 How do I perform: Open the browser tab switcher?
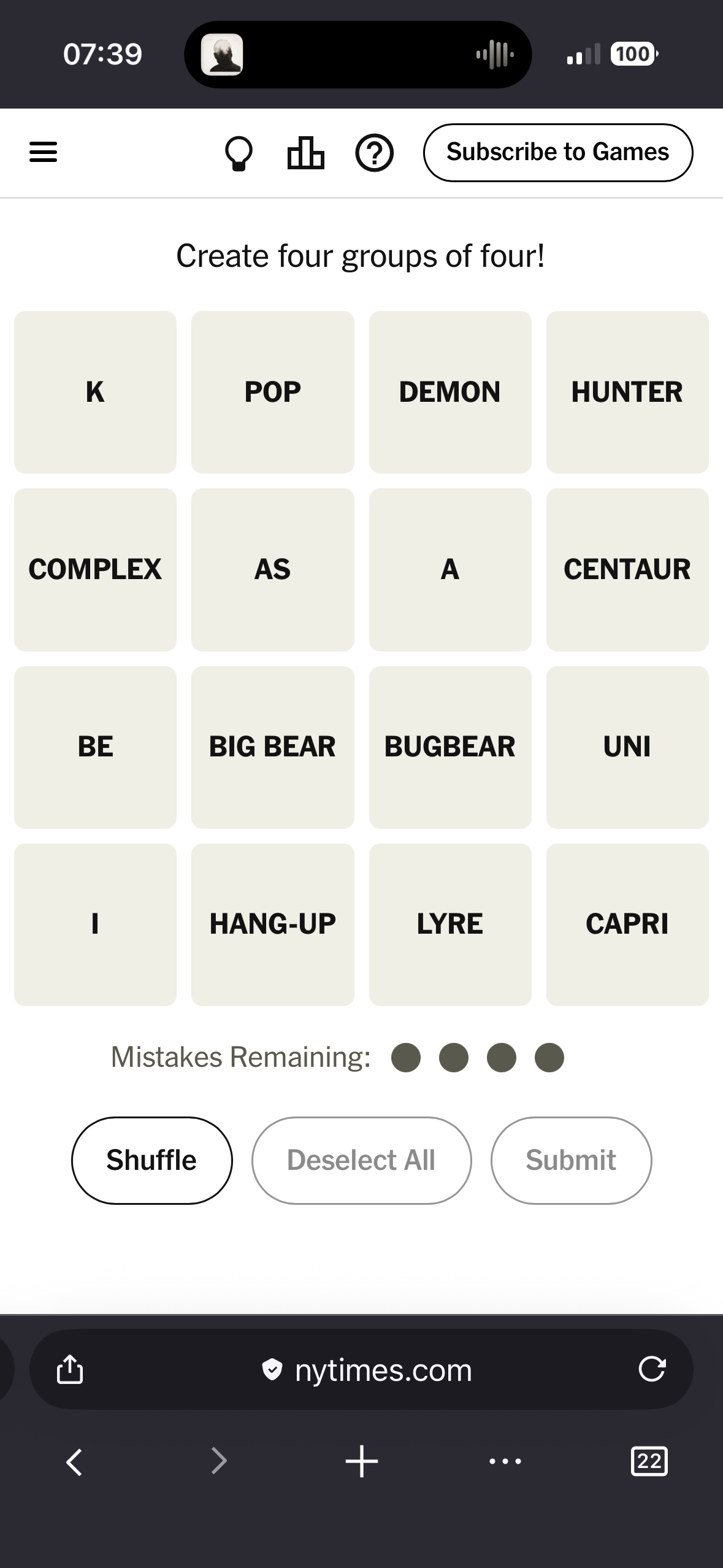click(649, 1461)
